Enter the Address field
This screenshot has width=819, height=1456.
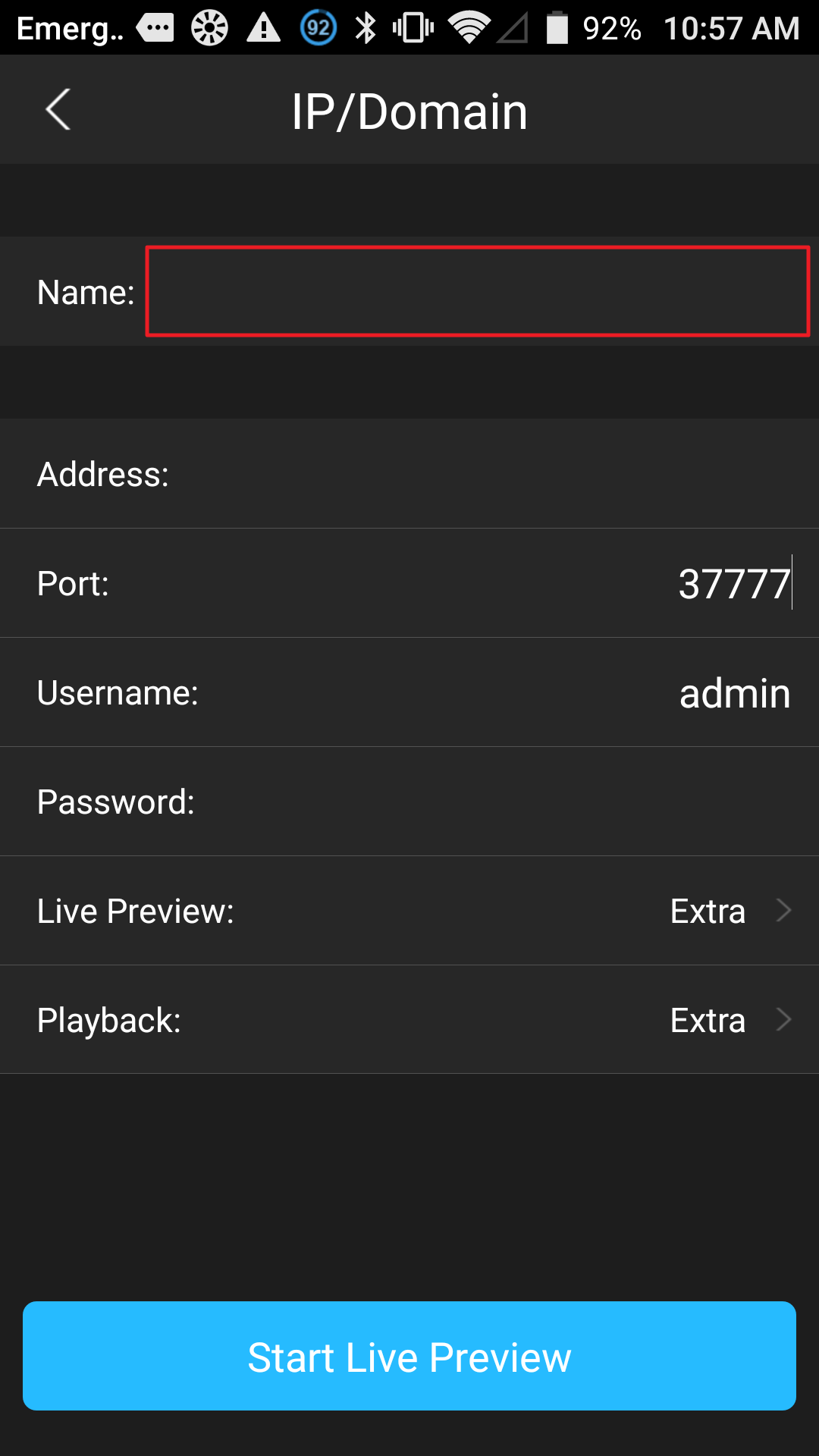pyautogui.click(x=409, y=474)
